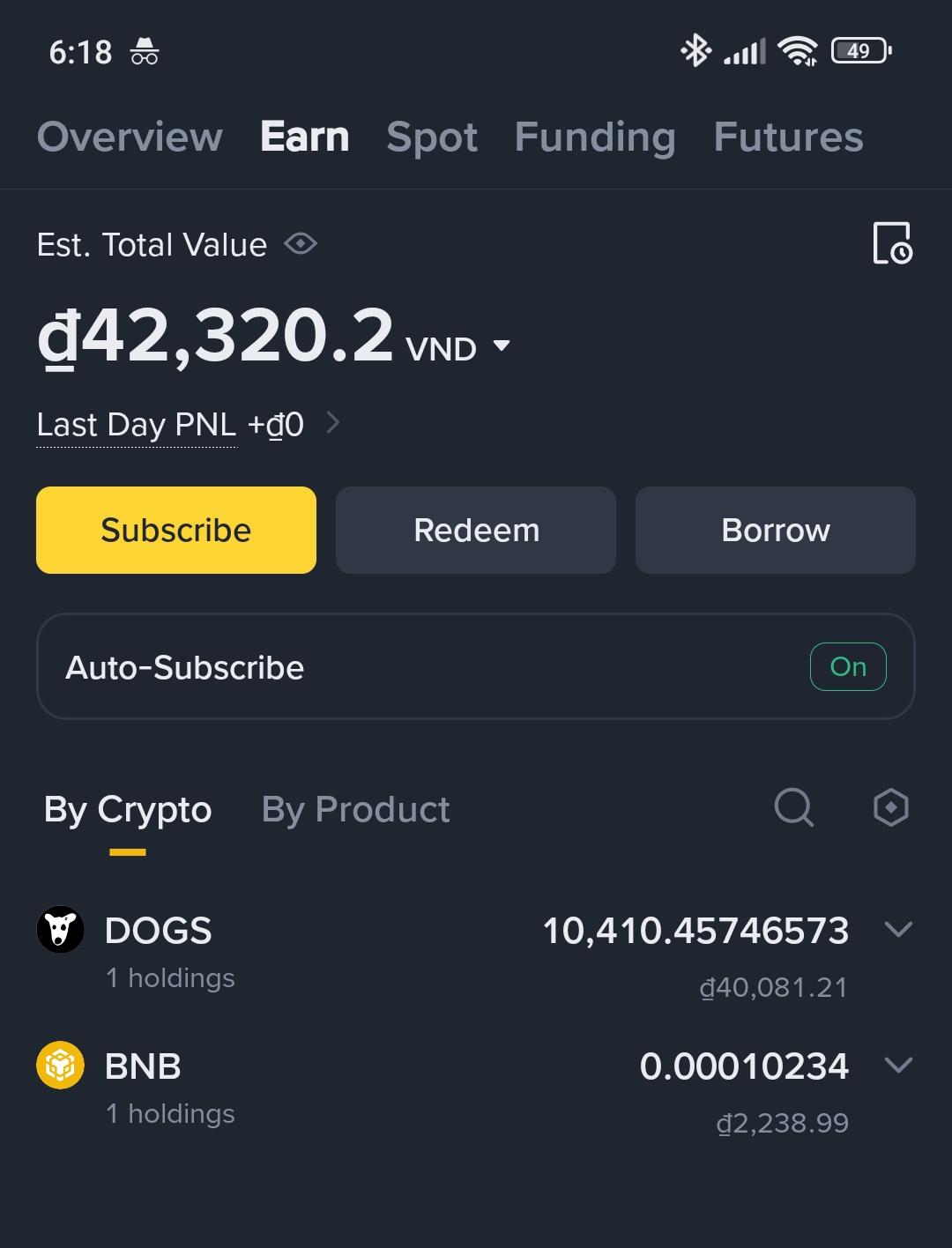Open the Borrow option
This screenshot has height=1248, width=952.
pyautogui.click(x=776, y=531)
